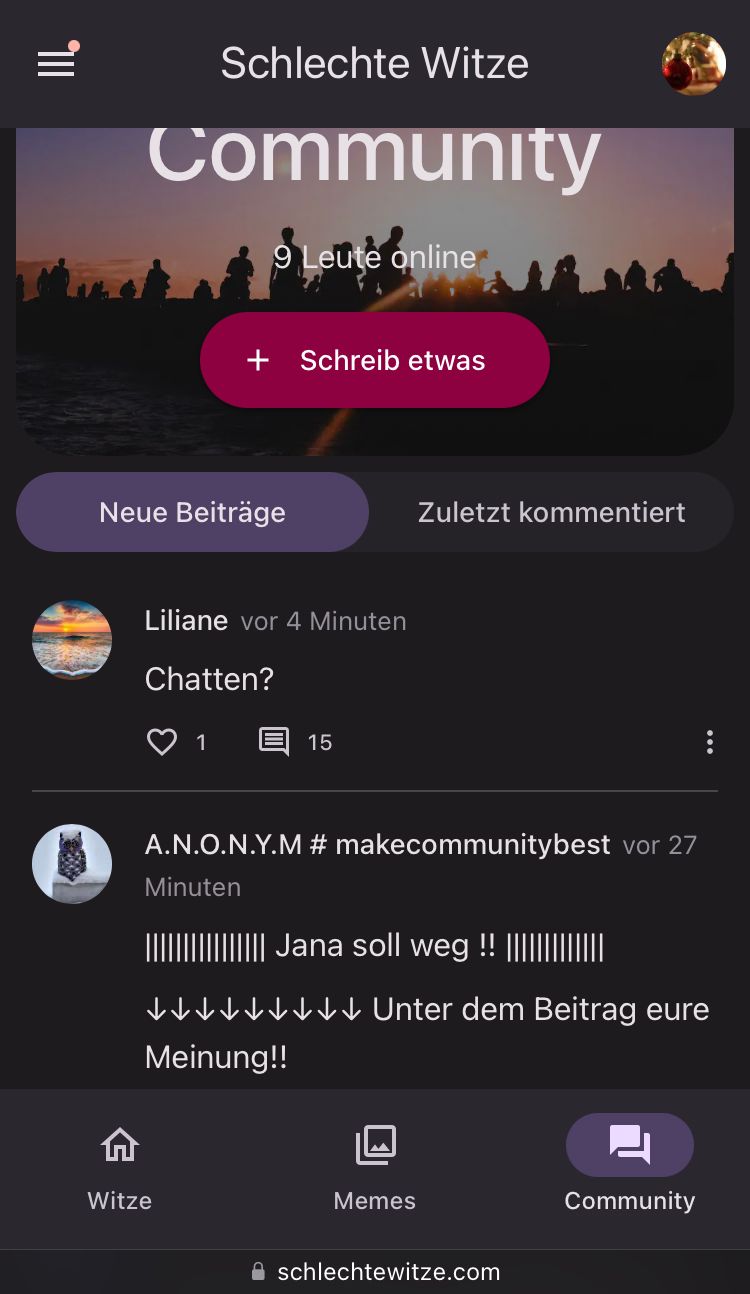Tap the Schreib etwas button

click(374, 360)
